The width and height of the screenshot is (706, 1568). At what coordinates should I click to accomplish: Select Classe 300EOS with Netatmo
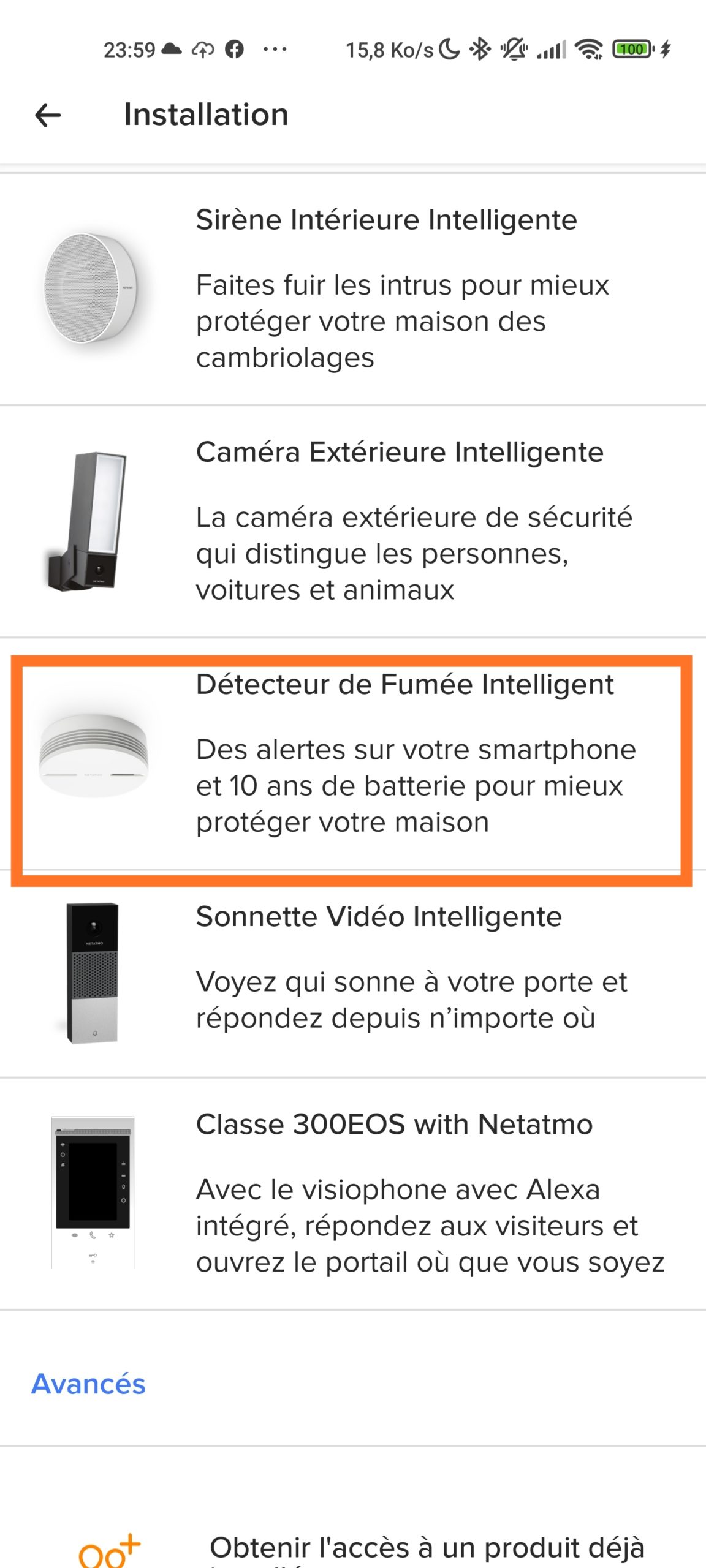tap(353, 1194)
